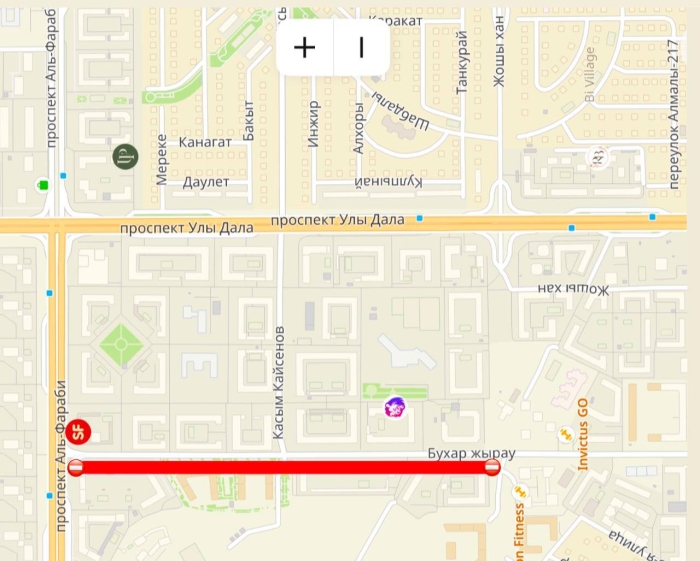Tap the dark green round place marker
This screenshot has height=561, width=700.
tap(124, 155)
